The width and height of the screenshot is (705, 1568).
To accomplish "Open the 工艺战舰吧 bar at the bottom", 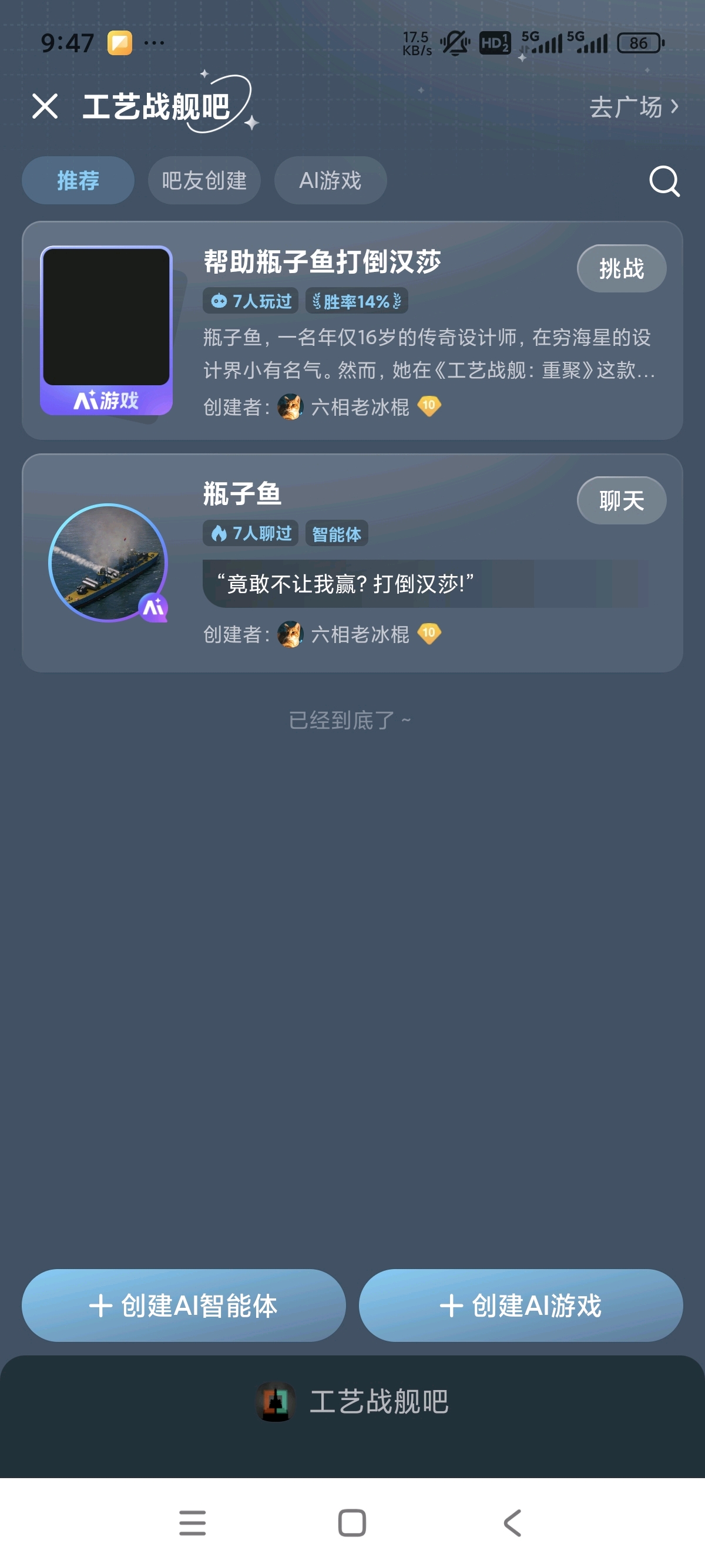I will [352, 1401].
